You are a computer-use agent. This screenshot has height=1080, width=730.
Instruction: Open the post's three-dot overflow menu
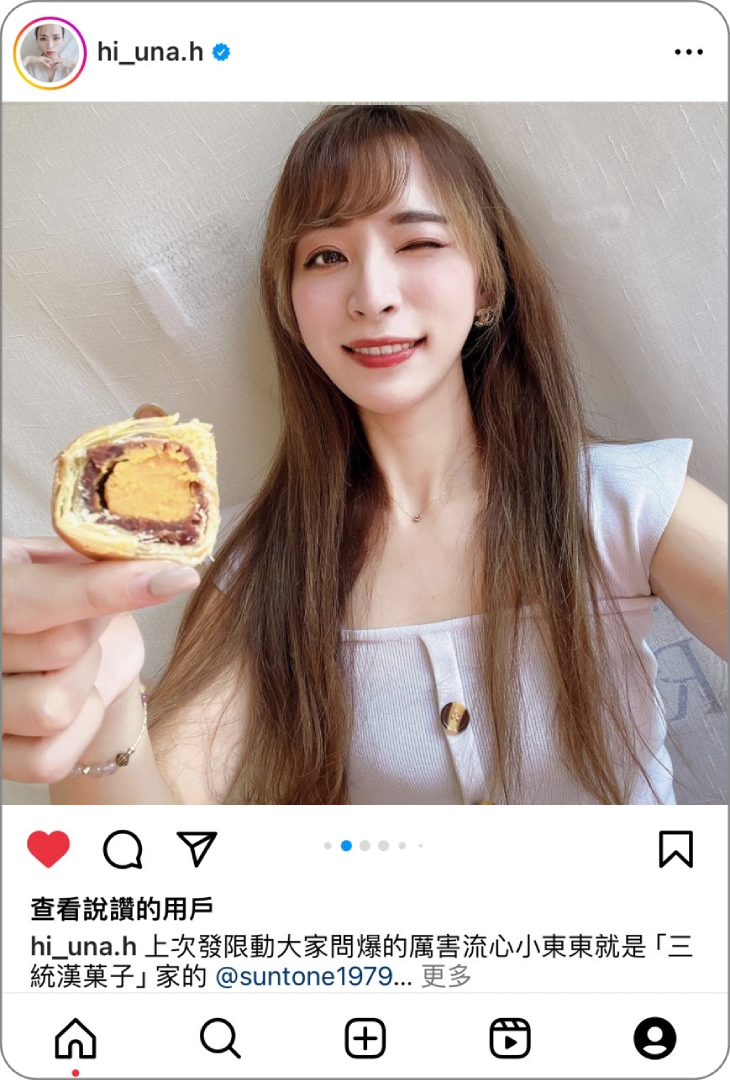pyautogui.click(x=688, y=52)
